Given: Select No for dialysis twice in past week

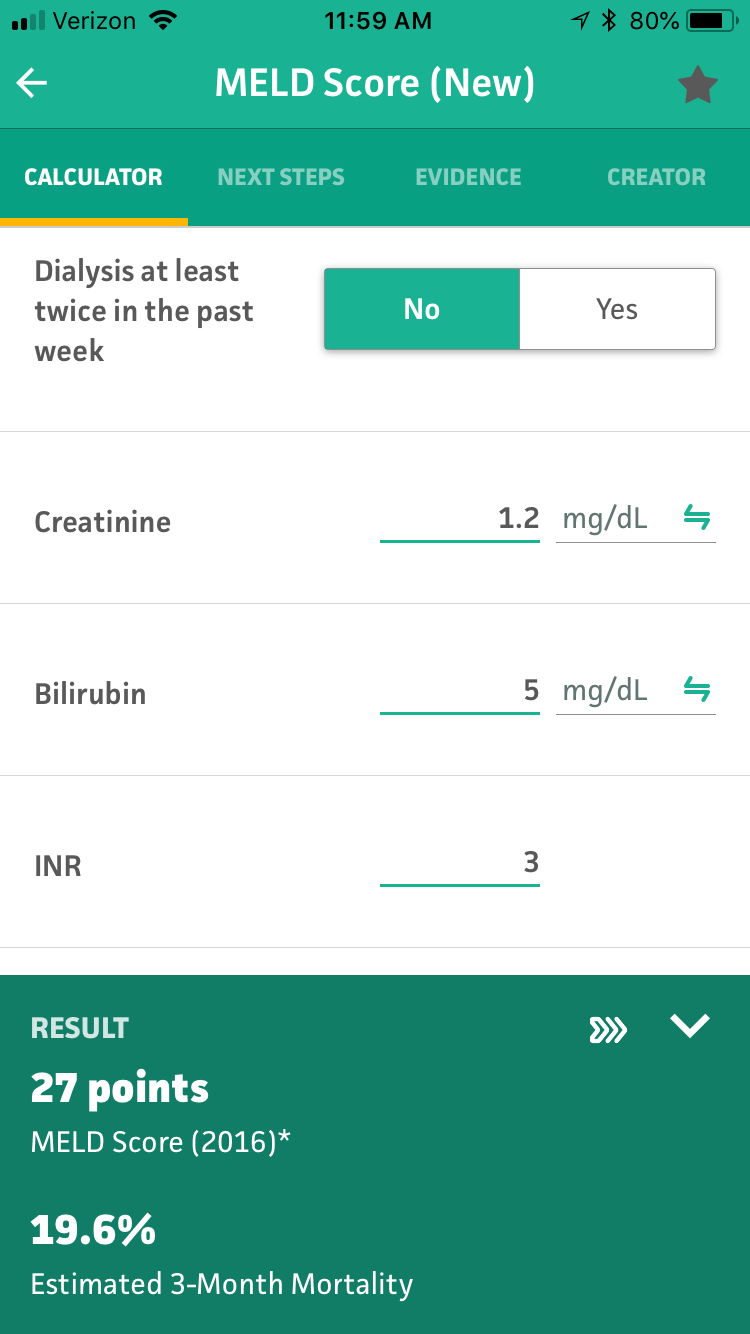Looking at the screenshot, I should (421, 309).
